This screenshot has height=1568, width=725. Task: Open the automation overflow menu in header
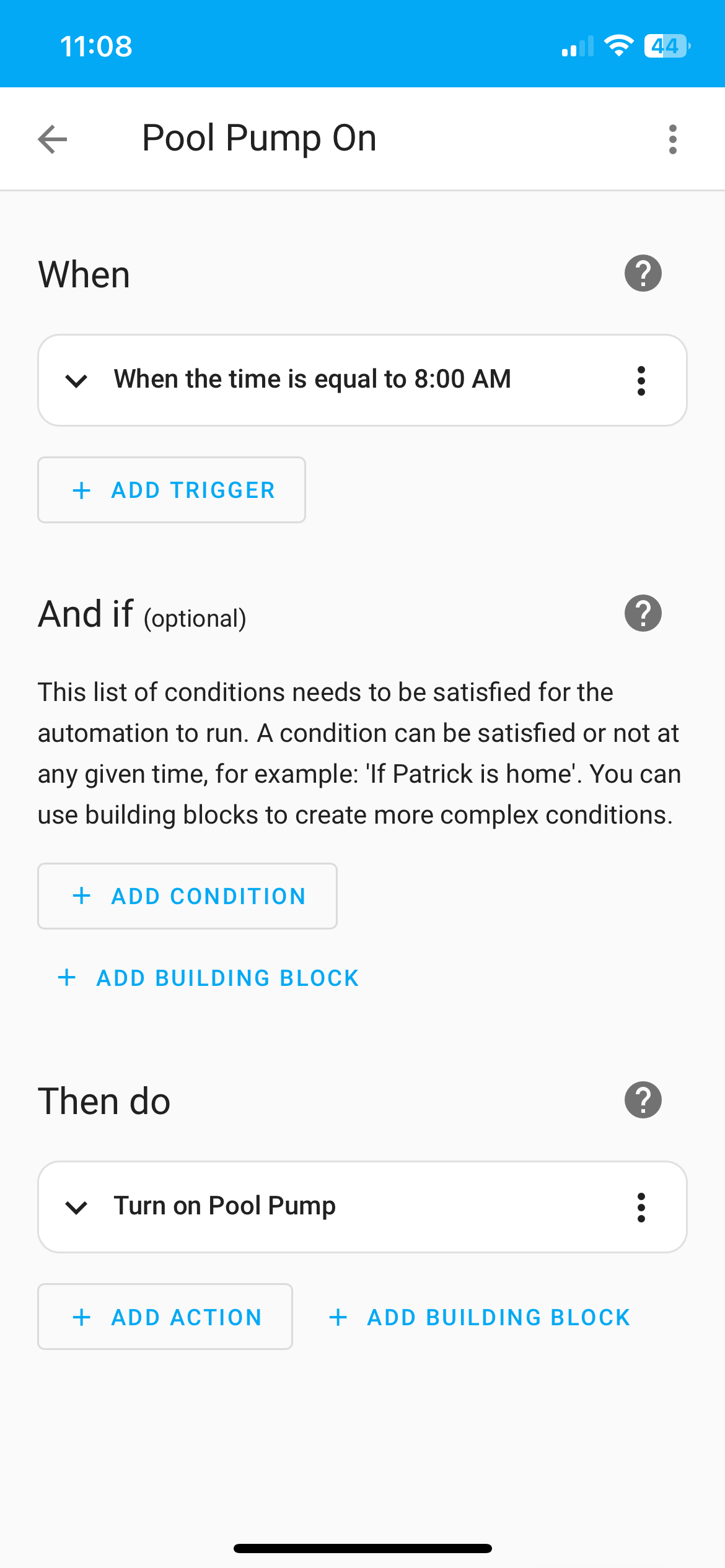pyautogui.click(x=673, y=139)
